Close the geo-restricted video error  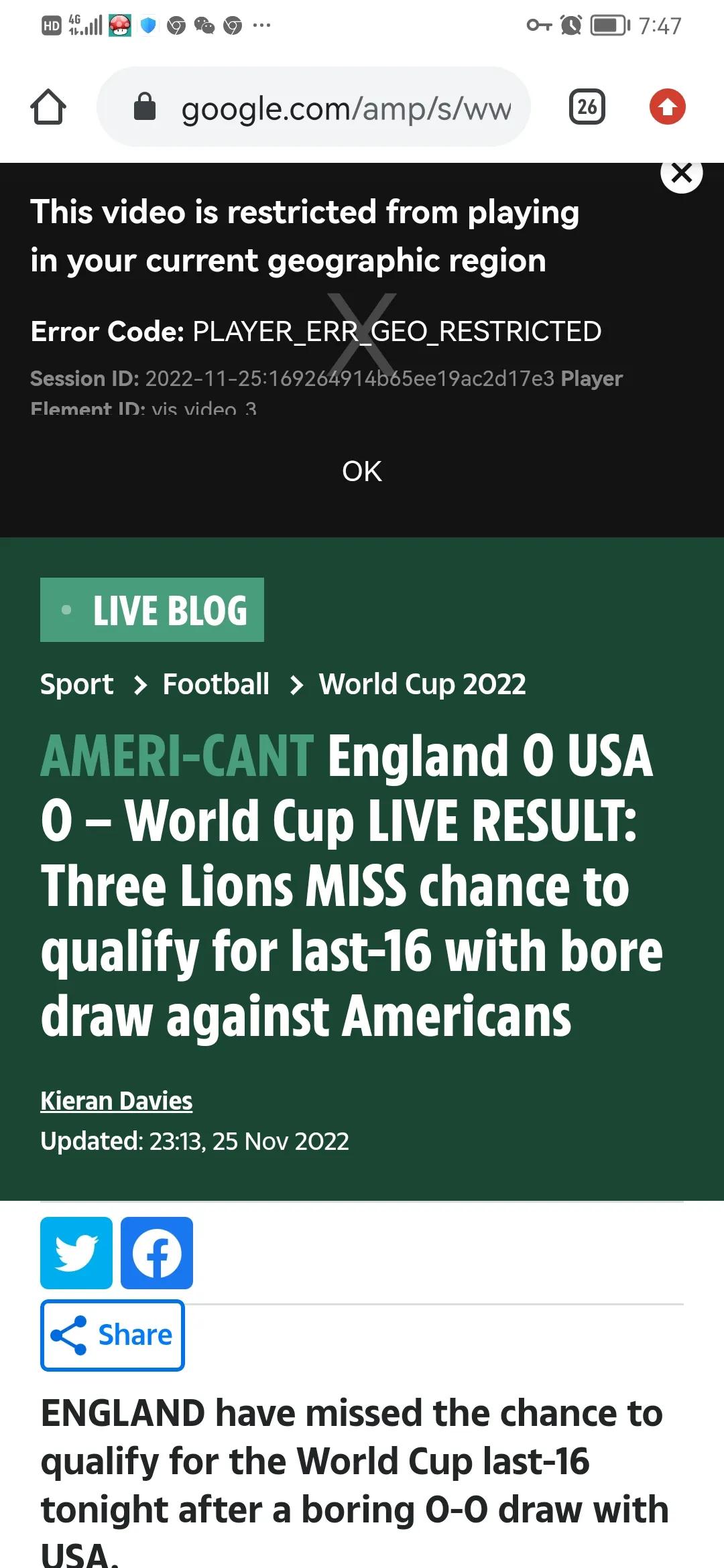pos(681,174)
